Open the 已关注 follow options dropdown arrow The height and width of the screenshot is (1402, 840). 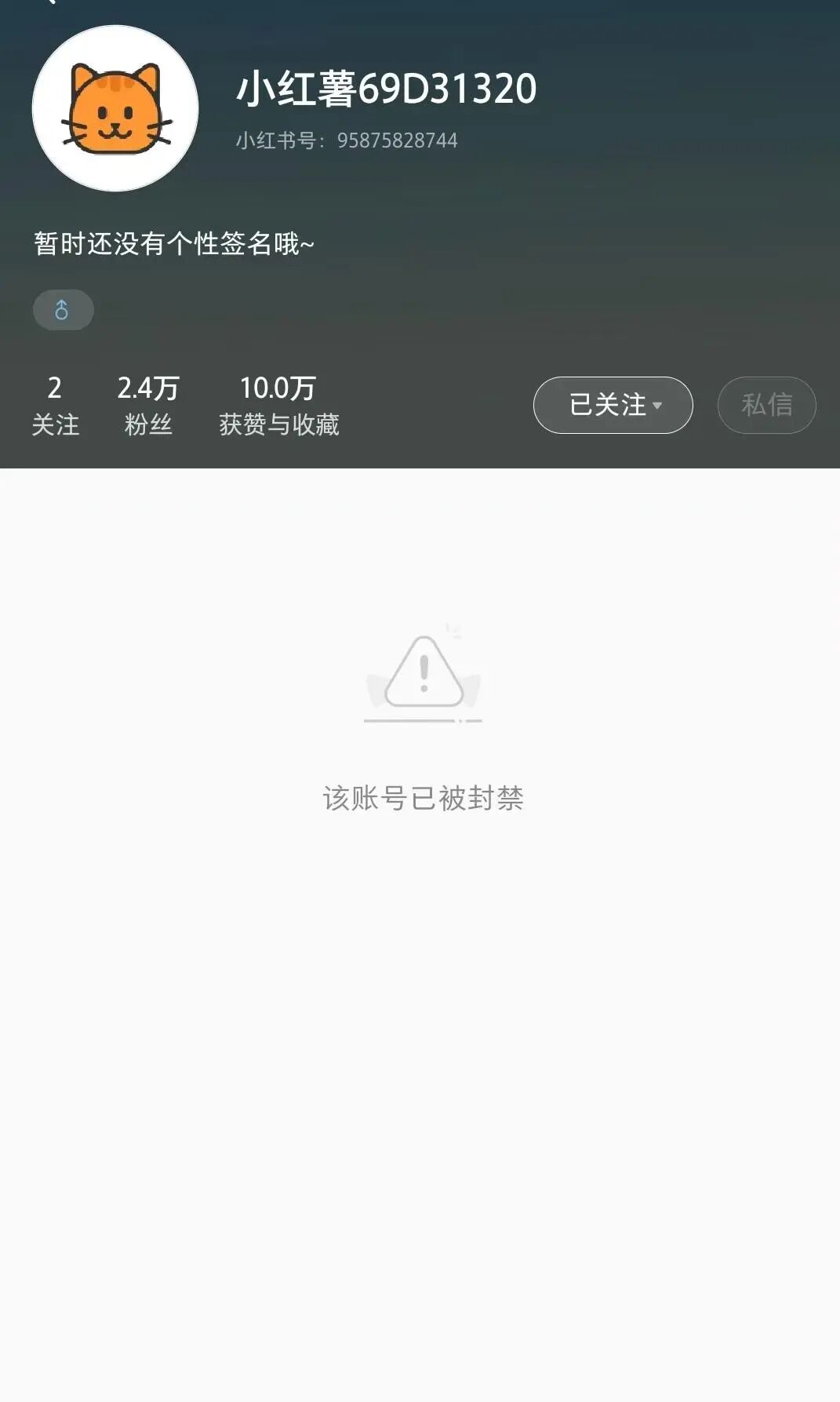[659, 405]
